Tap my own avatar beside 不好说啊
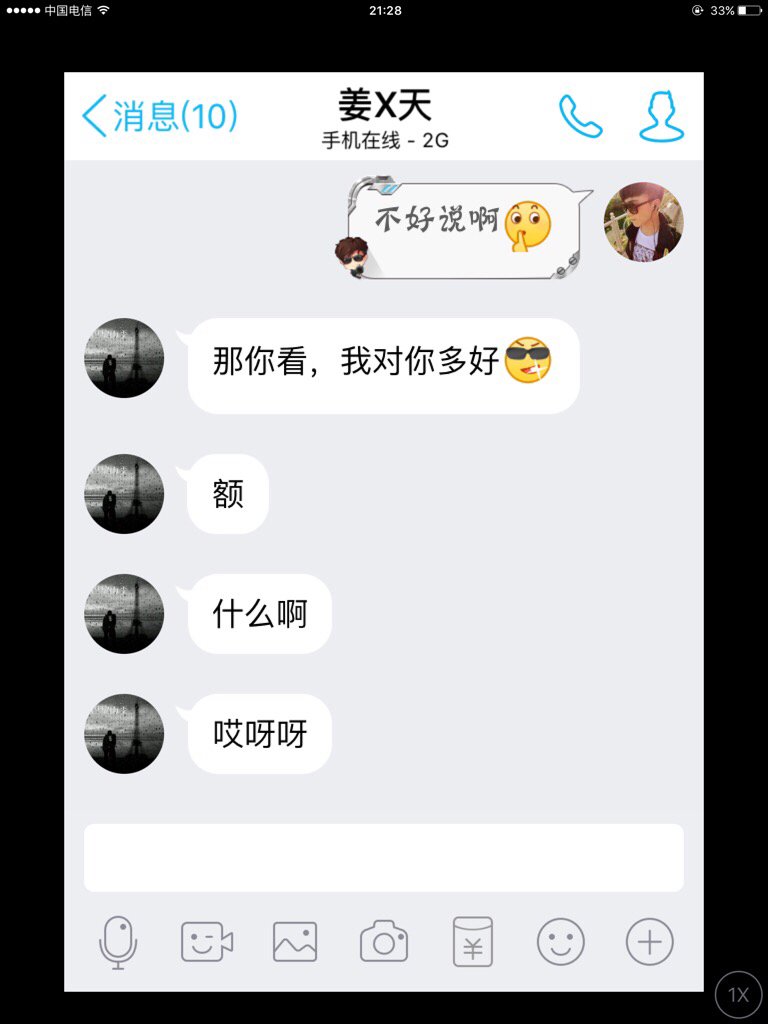Image resolution: width=768 pixels, height=1024 pixels. [643, 222]
